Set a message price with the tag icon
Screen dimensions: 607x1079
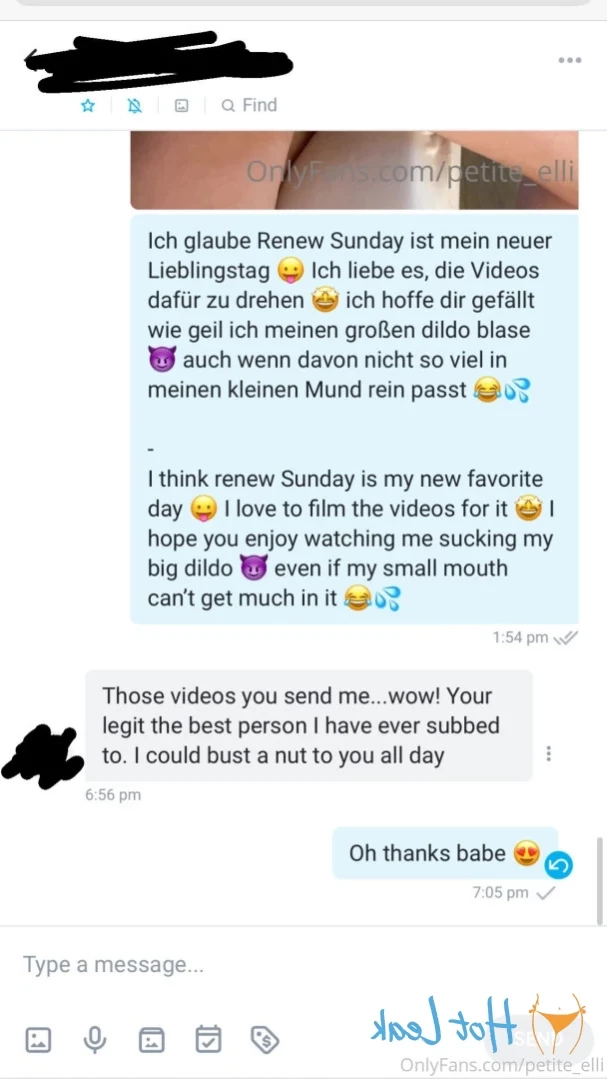[265, 1039]
